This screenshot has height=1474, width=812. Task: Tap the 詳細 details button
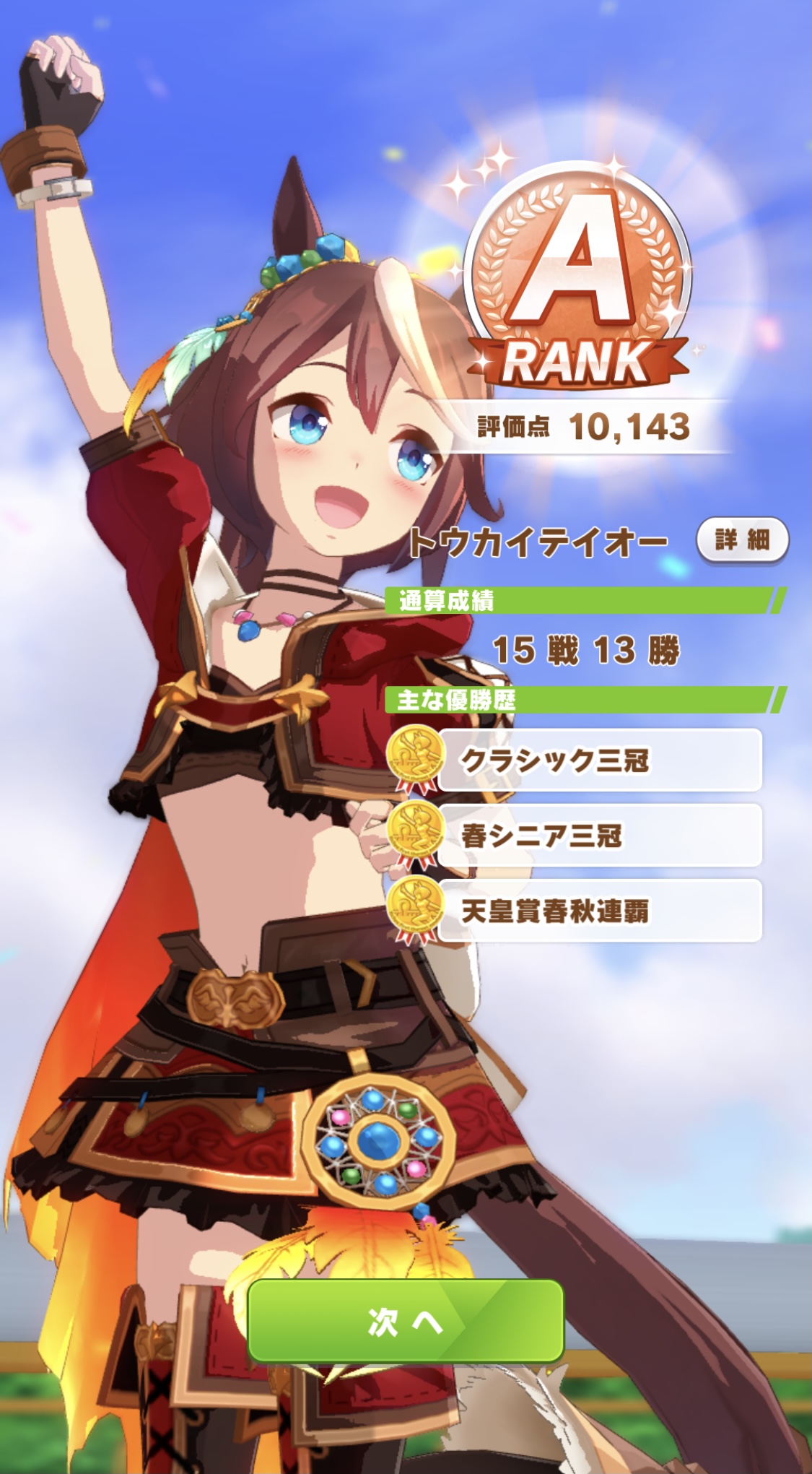pyautogui.click(x=742, y=539)
